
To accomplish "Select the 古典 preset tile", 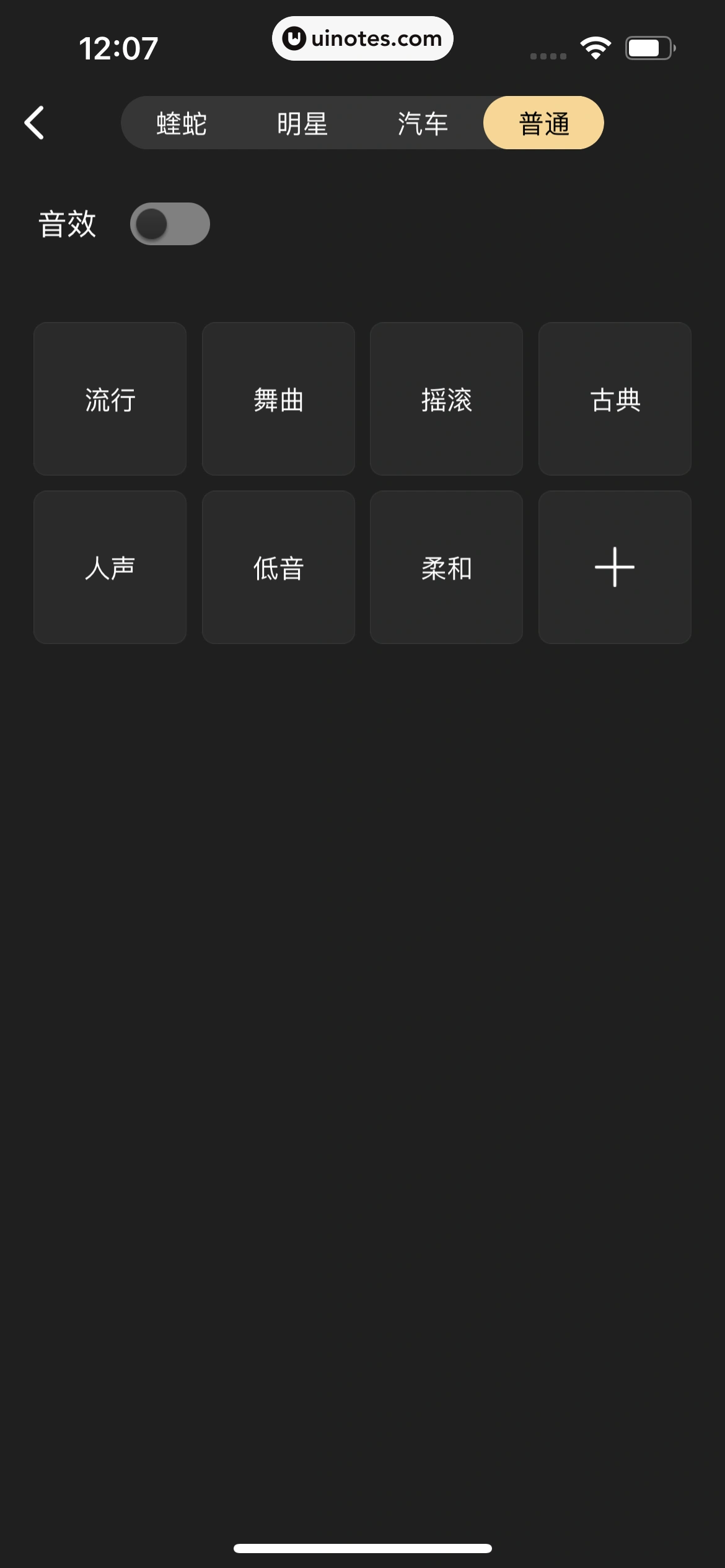I will tap(615, 398).
